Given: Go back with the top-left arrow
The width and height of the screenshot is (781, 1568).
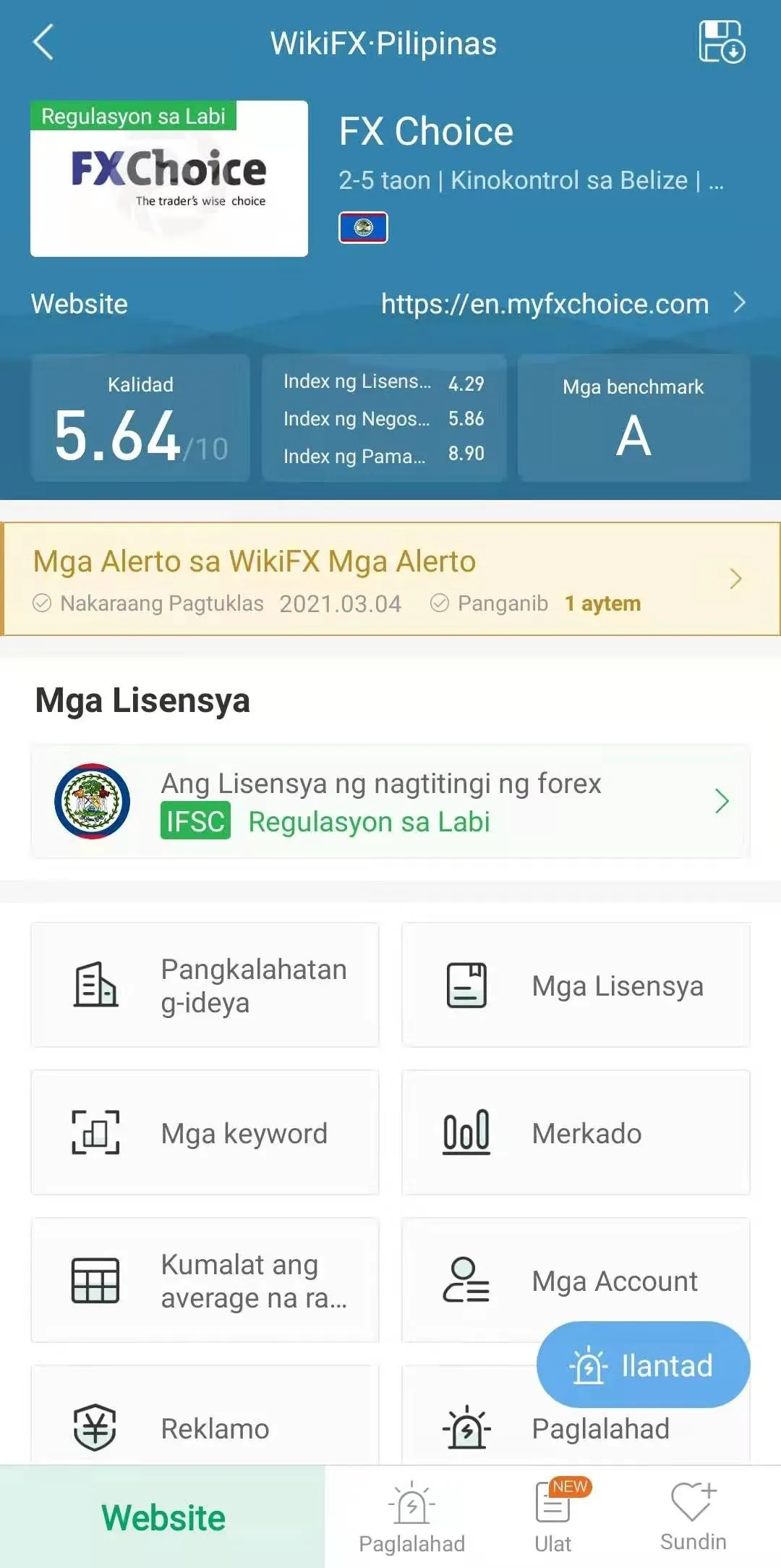Looking at the screenshot, I should coord(43,42).
